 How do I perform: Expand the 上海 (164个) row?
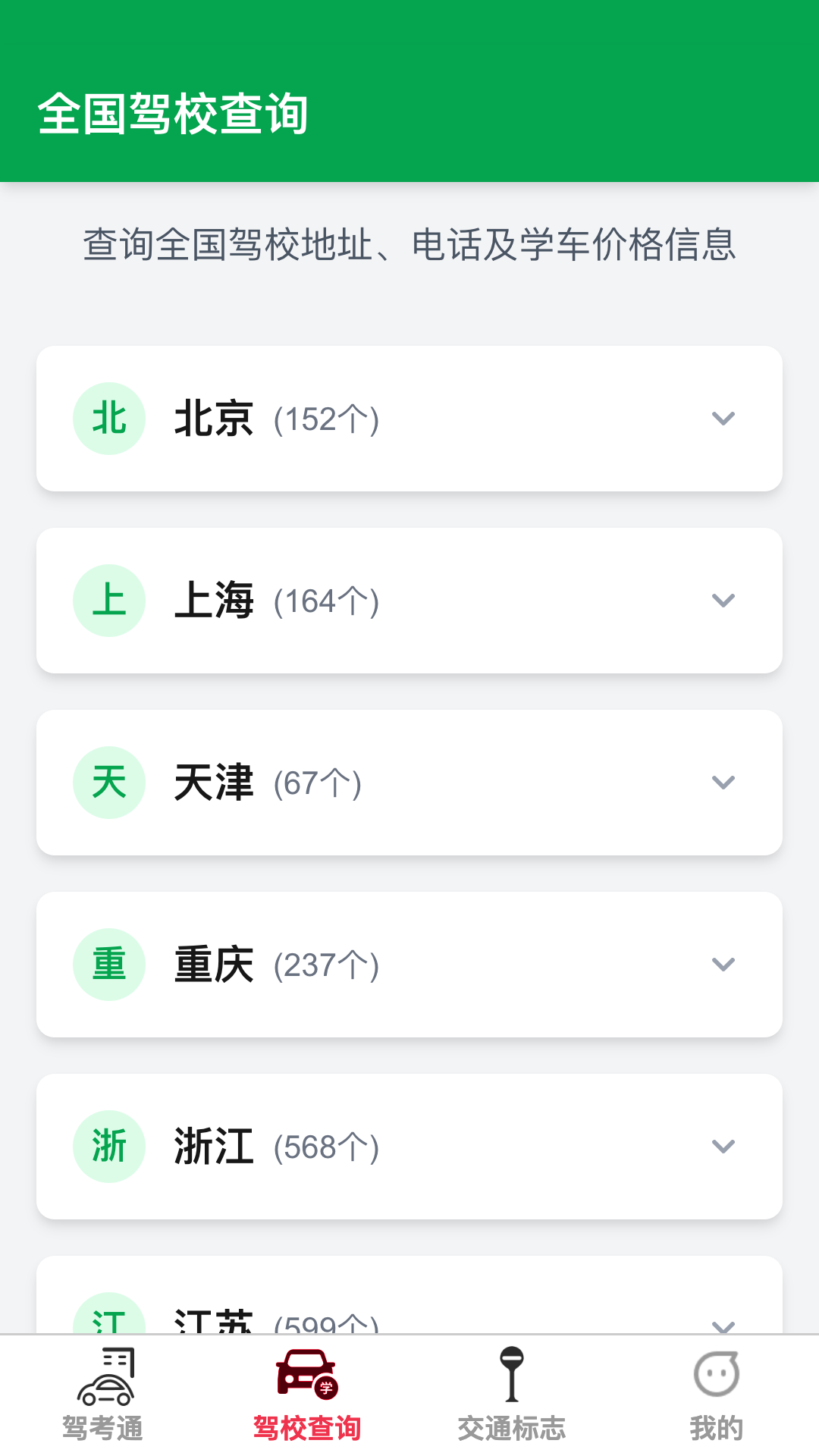point(409,601)
